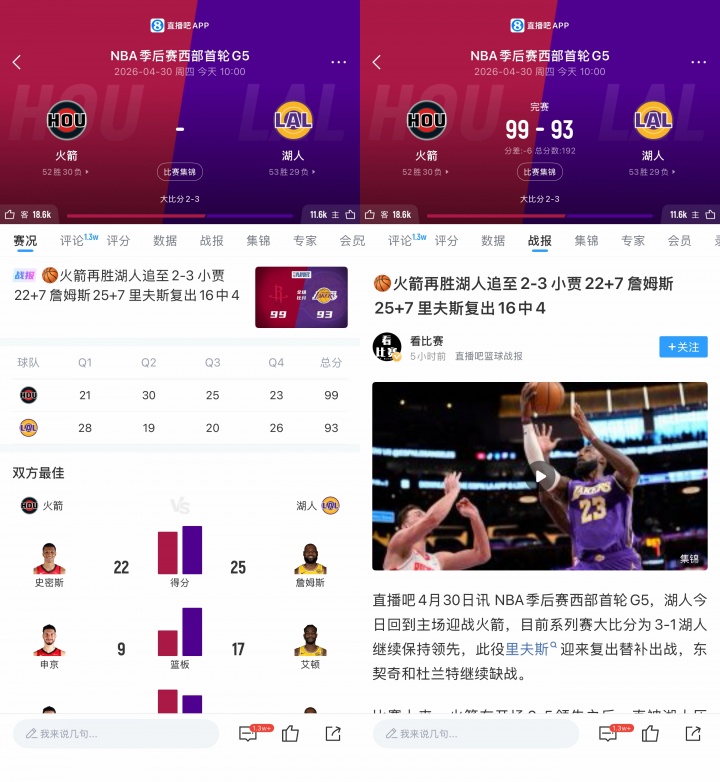Open comments icon in the left pane's bottom bar
Viewport: 720px width, 782px height.
(248, 734)
